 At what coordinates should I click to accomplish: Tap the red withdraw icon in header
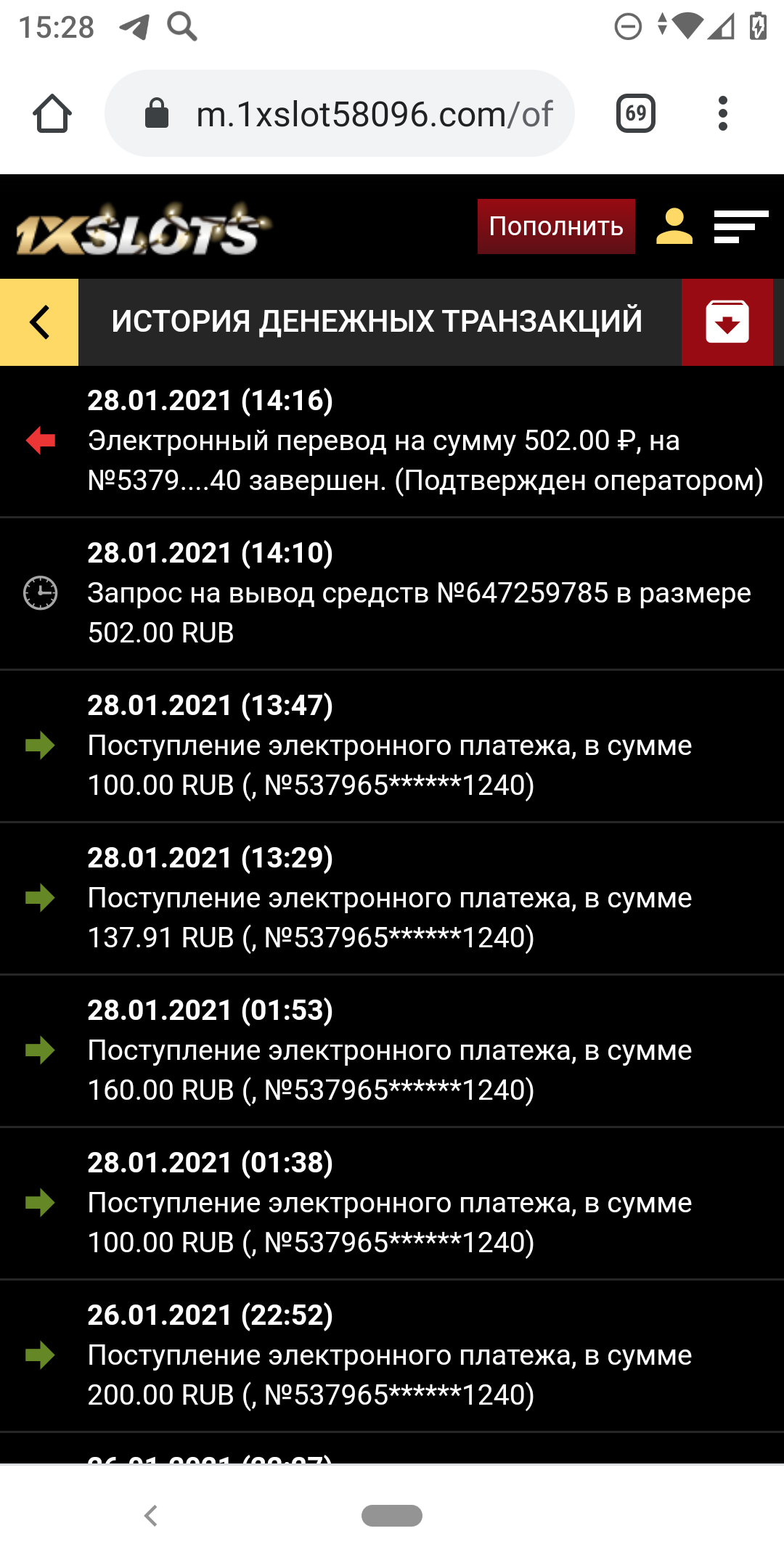[727, 322]
